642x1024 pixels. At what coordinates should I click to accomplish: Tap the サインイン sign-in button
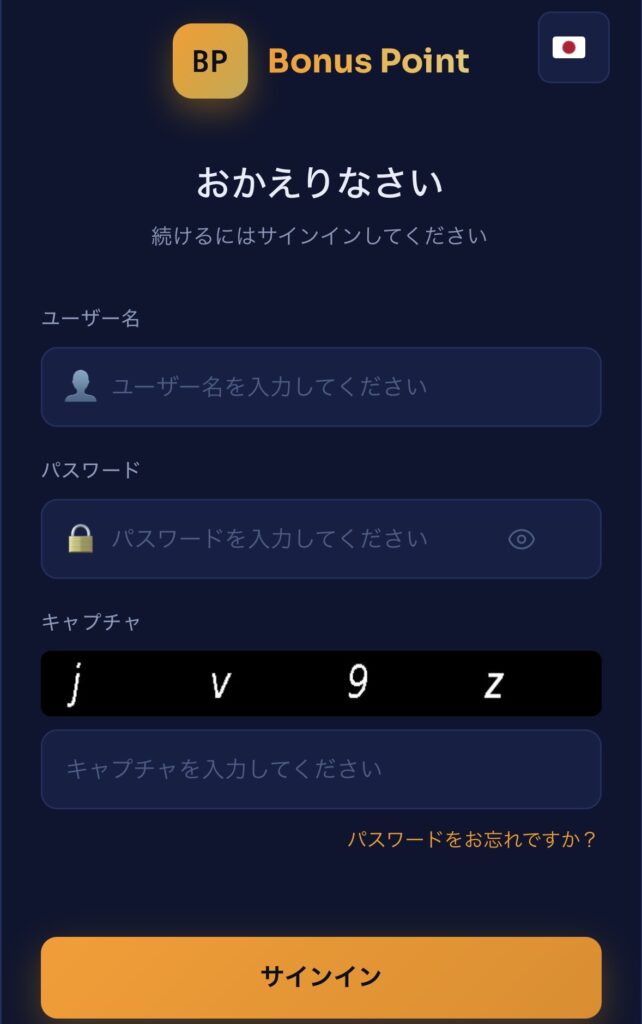tap(321, 977)
